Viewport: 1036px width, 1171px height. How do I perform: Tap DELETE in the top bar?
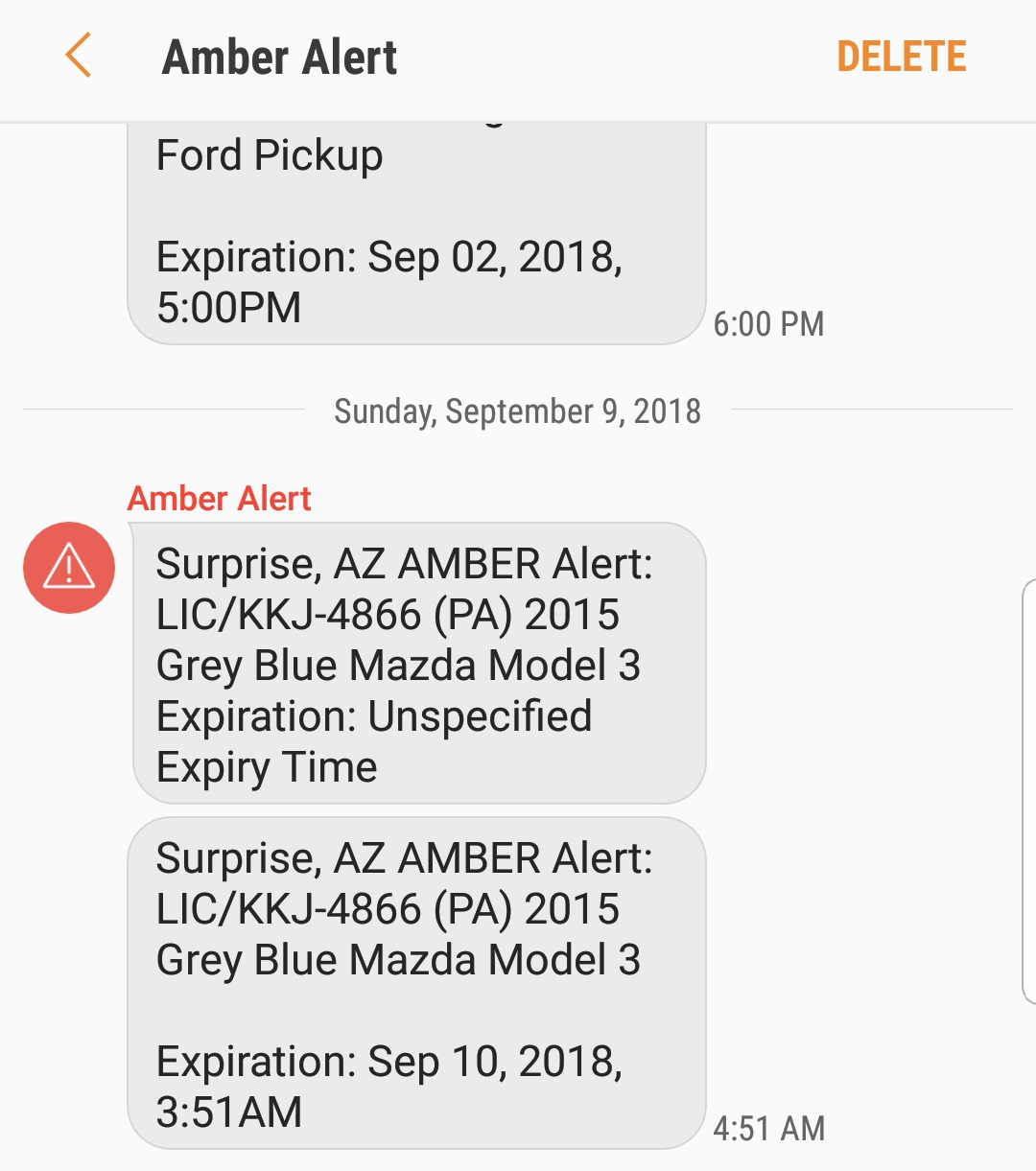coord(901,58)
